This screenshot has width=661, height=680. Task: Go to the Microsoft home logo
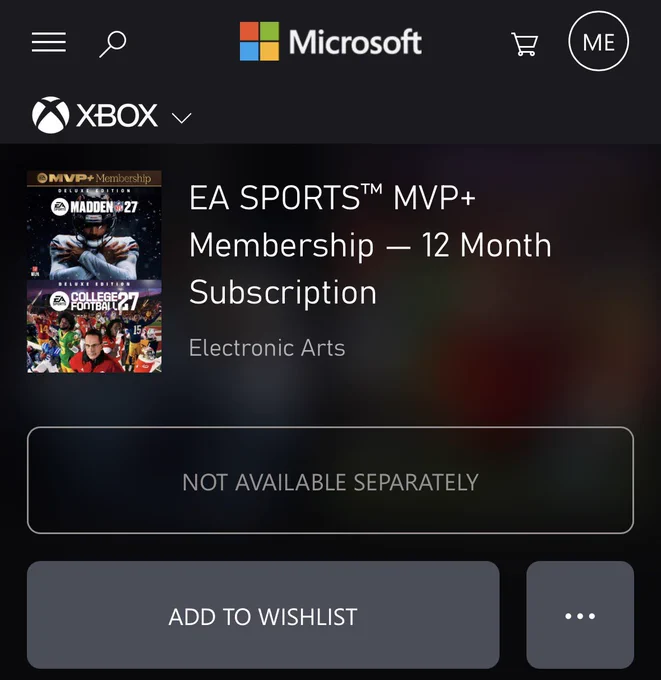click(330, 42)
